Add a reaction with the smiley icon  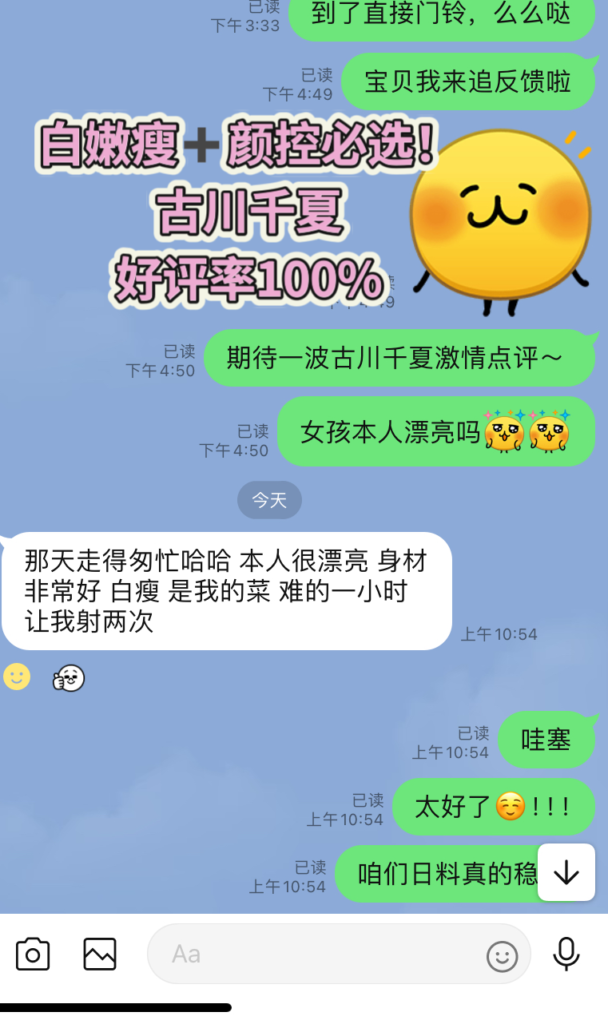[x=17, y=677]
